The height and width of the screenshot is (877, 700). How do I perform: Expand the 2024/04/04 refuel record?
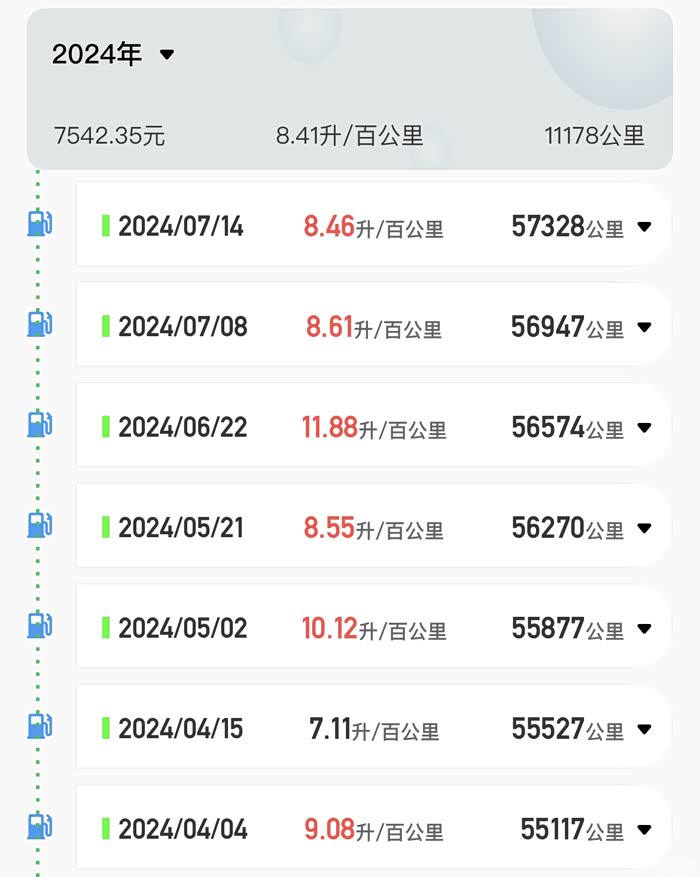coord(644,830)
